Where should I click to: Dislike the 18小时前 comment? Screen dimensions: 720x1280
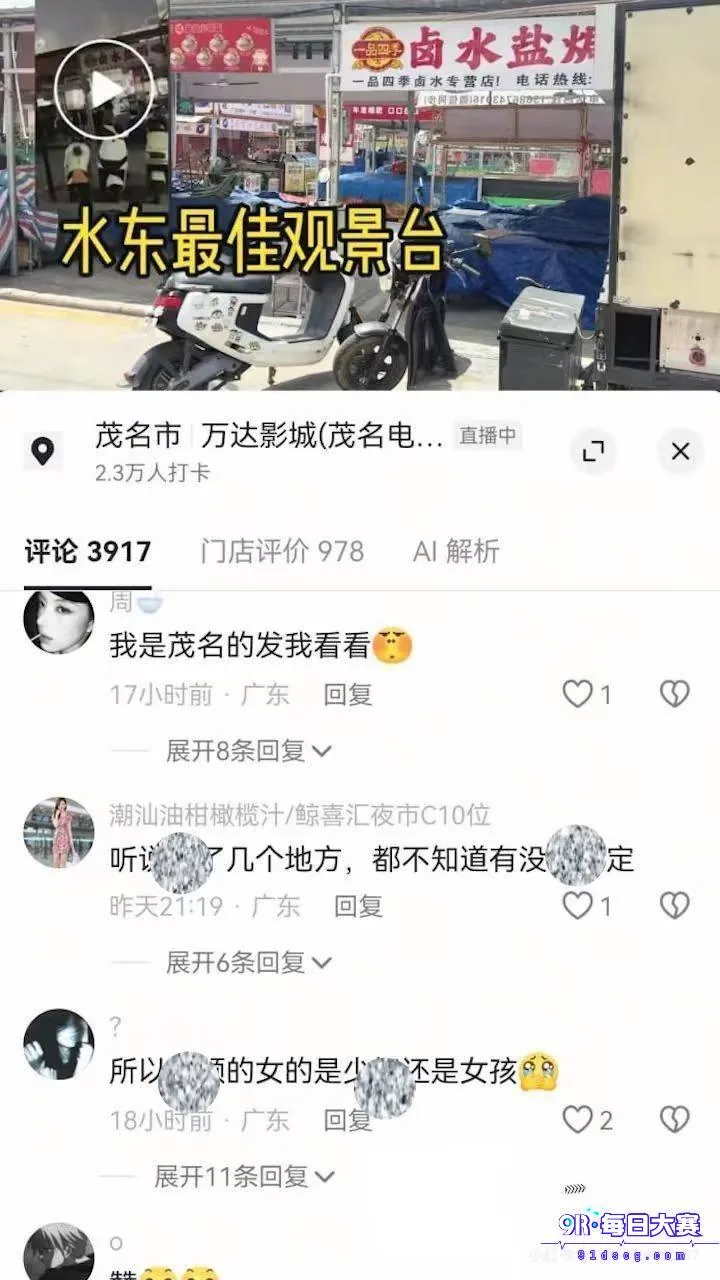(x=675, y=1120)
